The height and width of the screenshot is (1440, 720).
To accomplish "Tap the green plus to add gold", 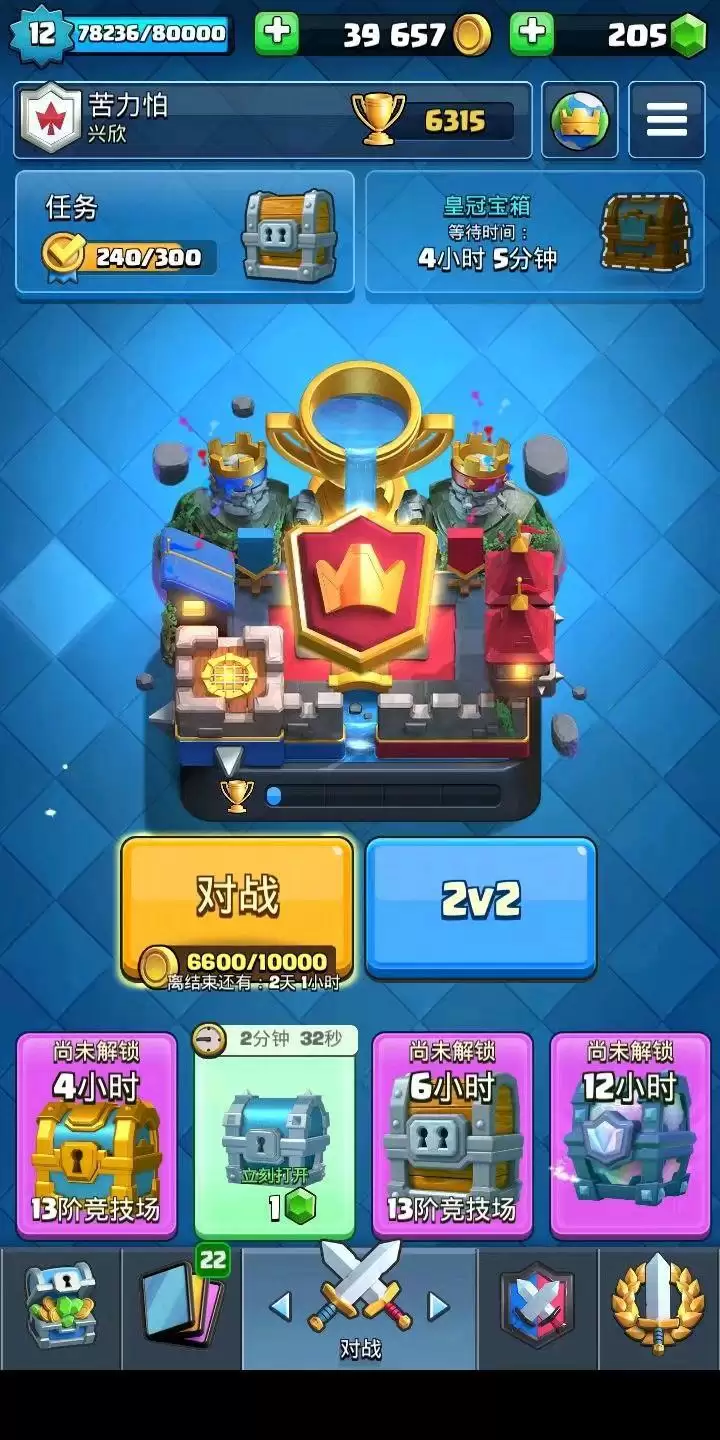I will tap(277, 34).
